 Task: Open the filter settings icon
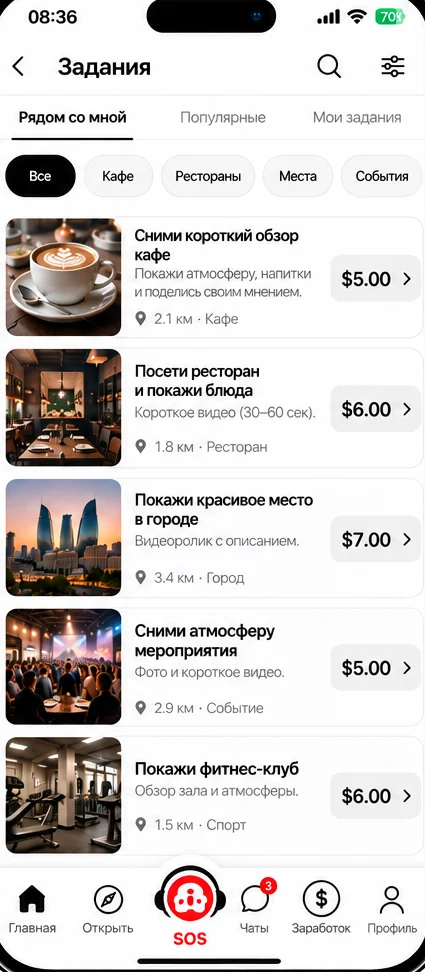coord(393,66)
